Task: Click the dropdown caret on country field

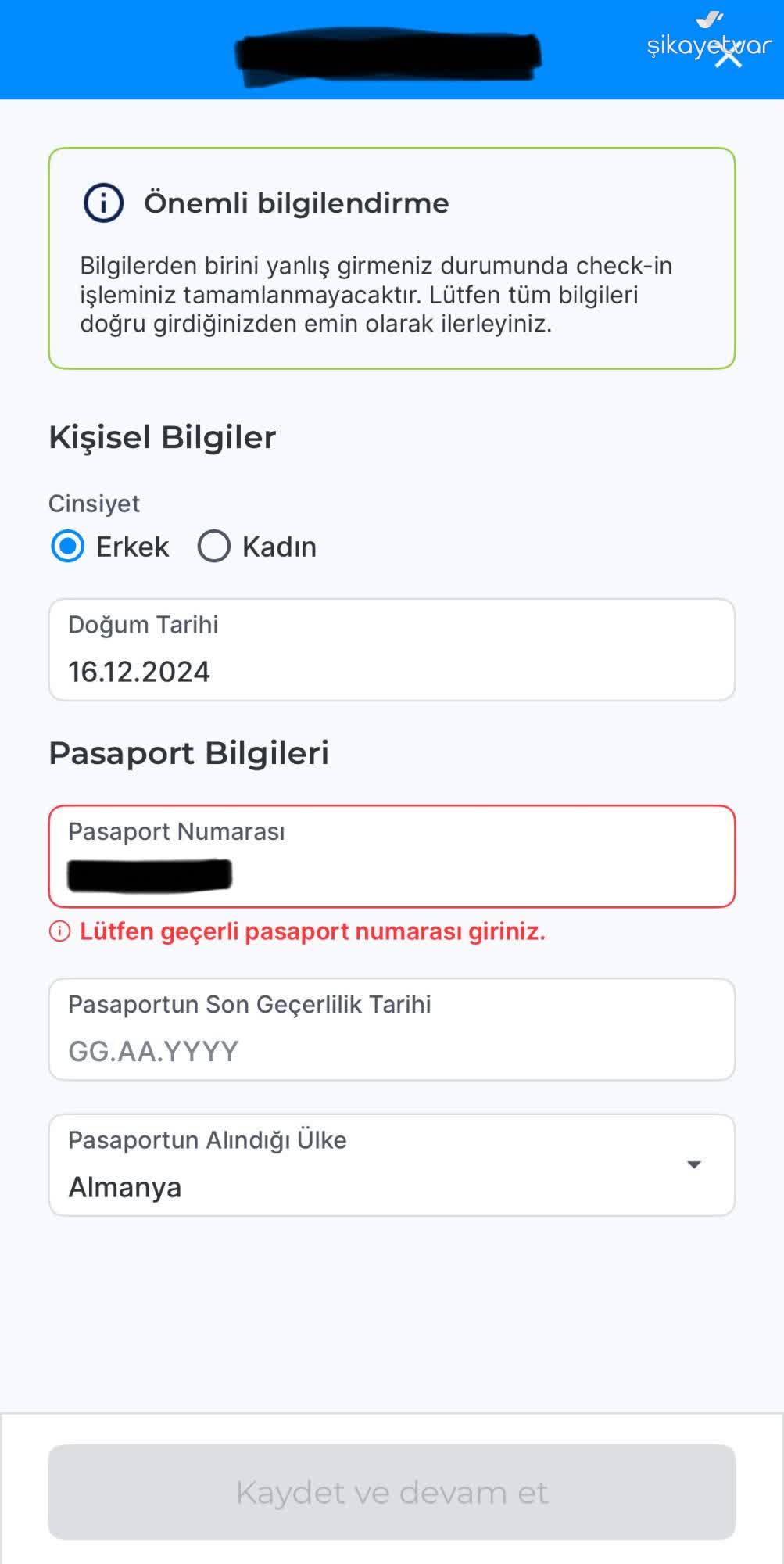Action: 694,1165
